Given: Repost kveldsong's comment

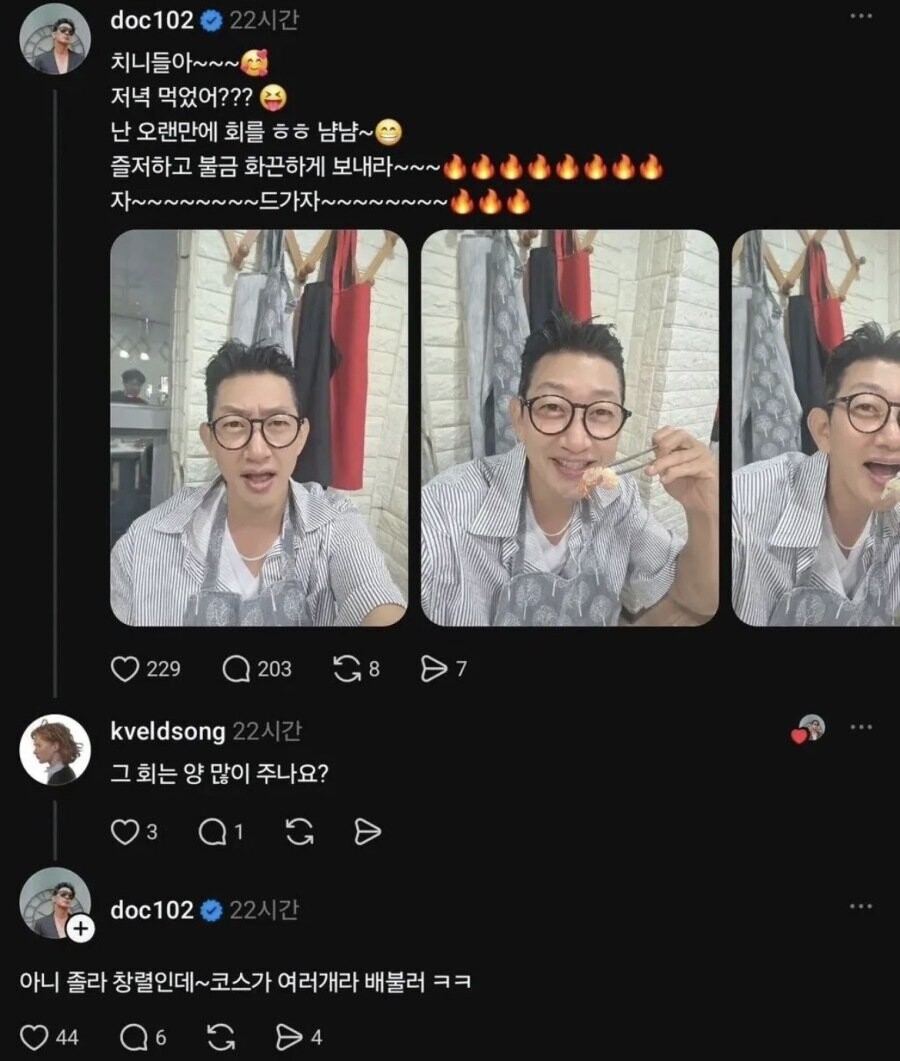Looking at the screenshot, I should click(x=300, y=832).
